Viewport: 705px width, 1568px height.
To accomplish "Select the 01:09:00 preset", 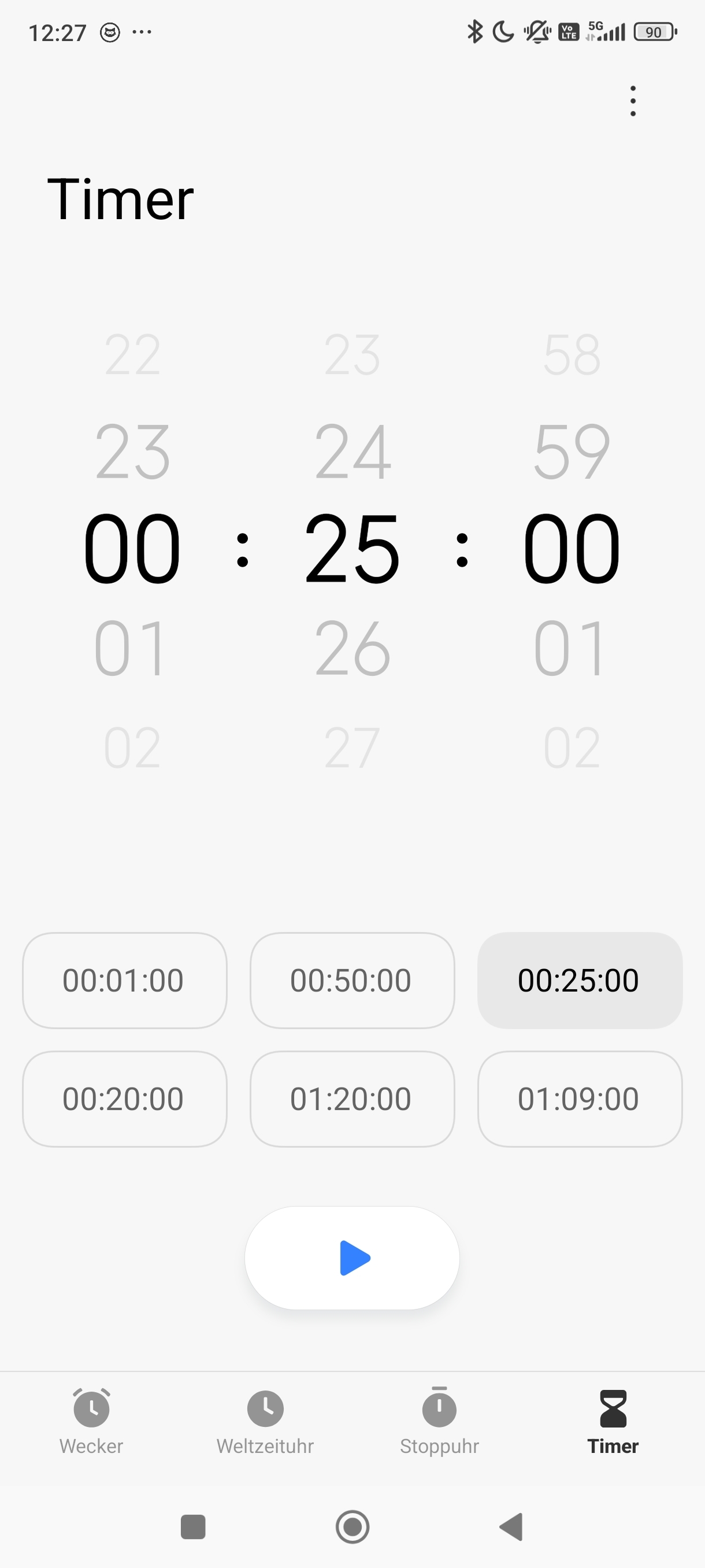I will coord(579,1099).
